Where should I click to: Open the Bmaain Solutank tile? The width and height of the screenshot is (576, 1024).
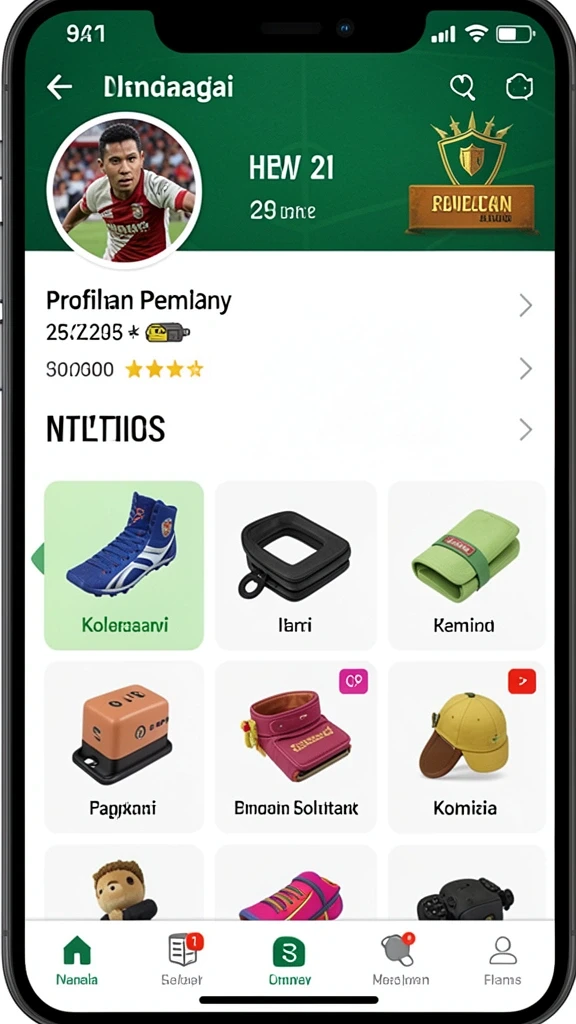[295, 747]
